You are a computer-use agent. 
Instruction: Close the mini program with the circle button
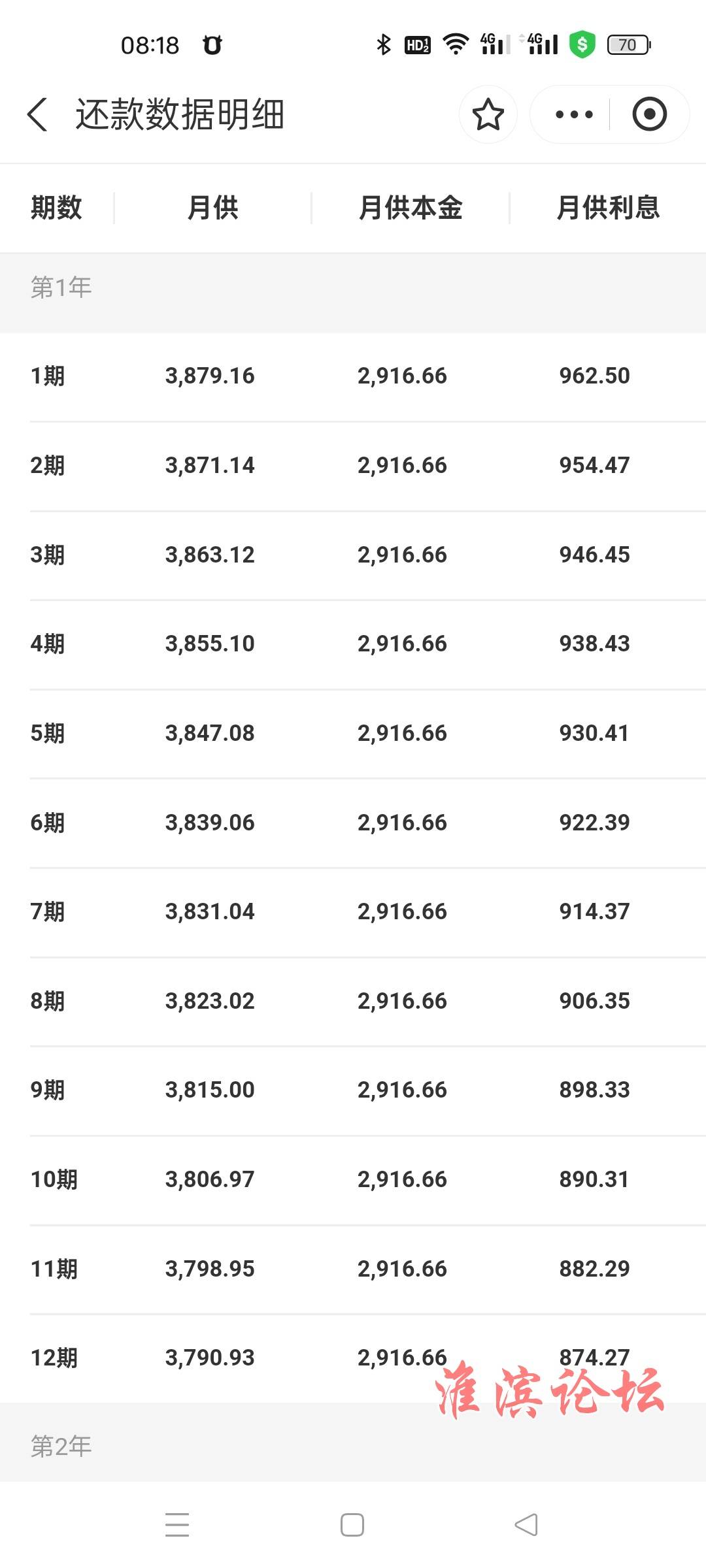(649, 114)
